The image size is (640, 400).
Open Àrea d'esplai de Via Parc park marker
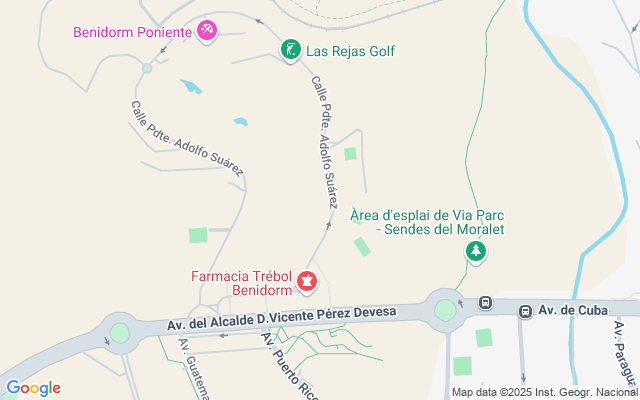pyautogui.click(x=477, y=250)
